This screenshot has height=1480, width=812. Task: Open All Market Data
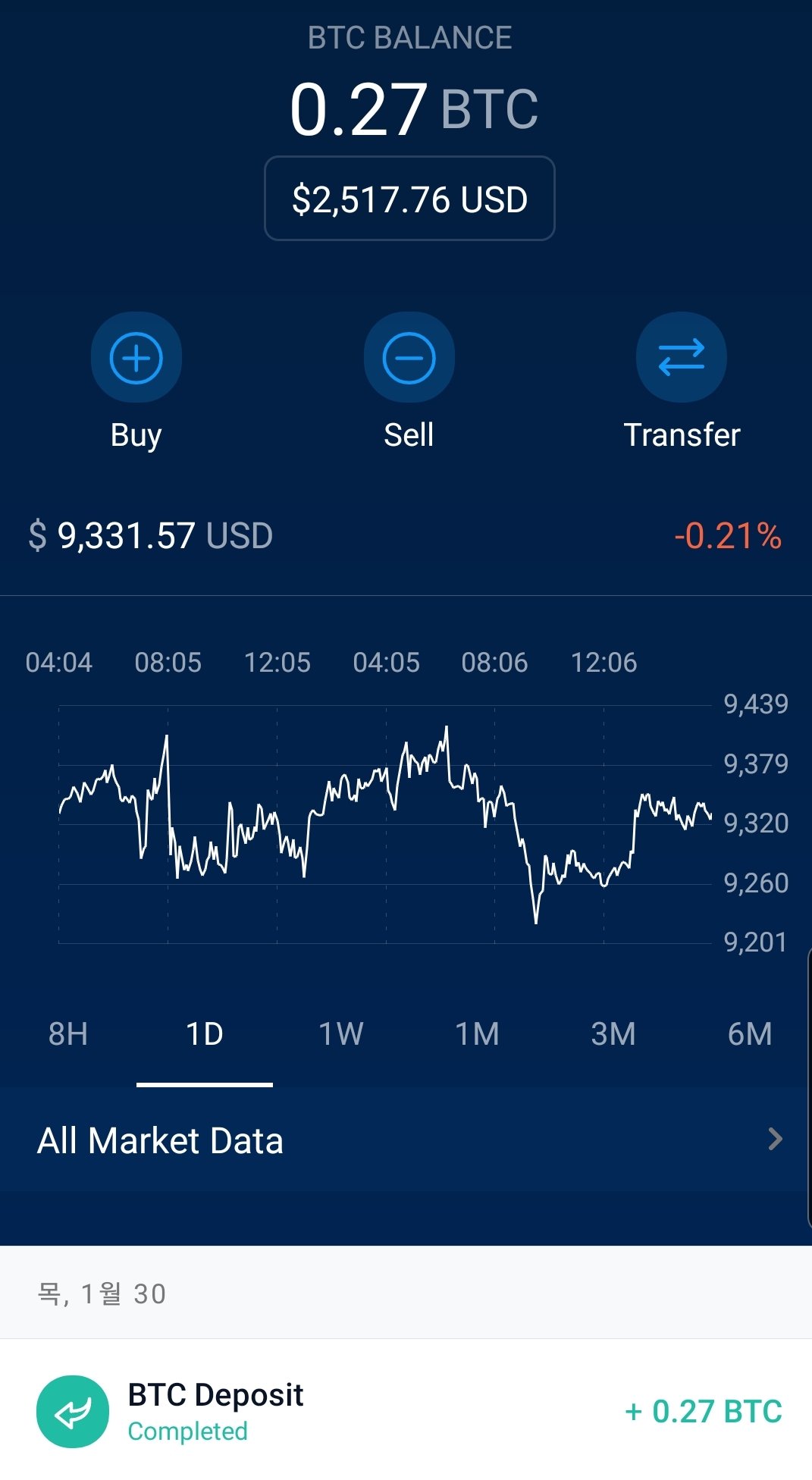click(406, 1140)
